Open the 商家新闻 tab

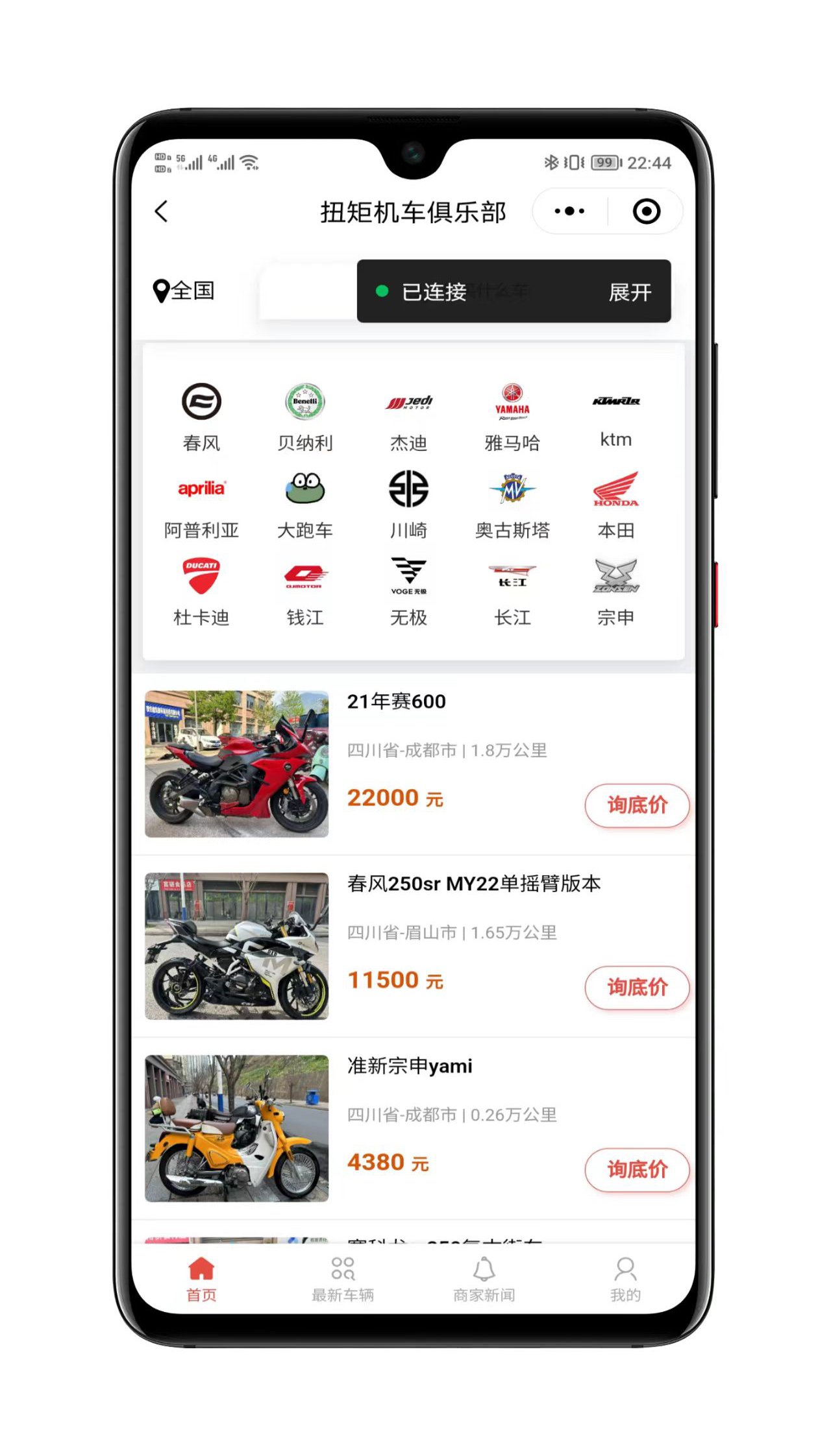click(484, 1280)
